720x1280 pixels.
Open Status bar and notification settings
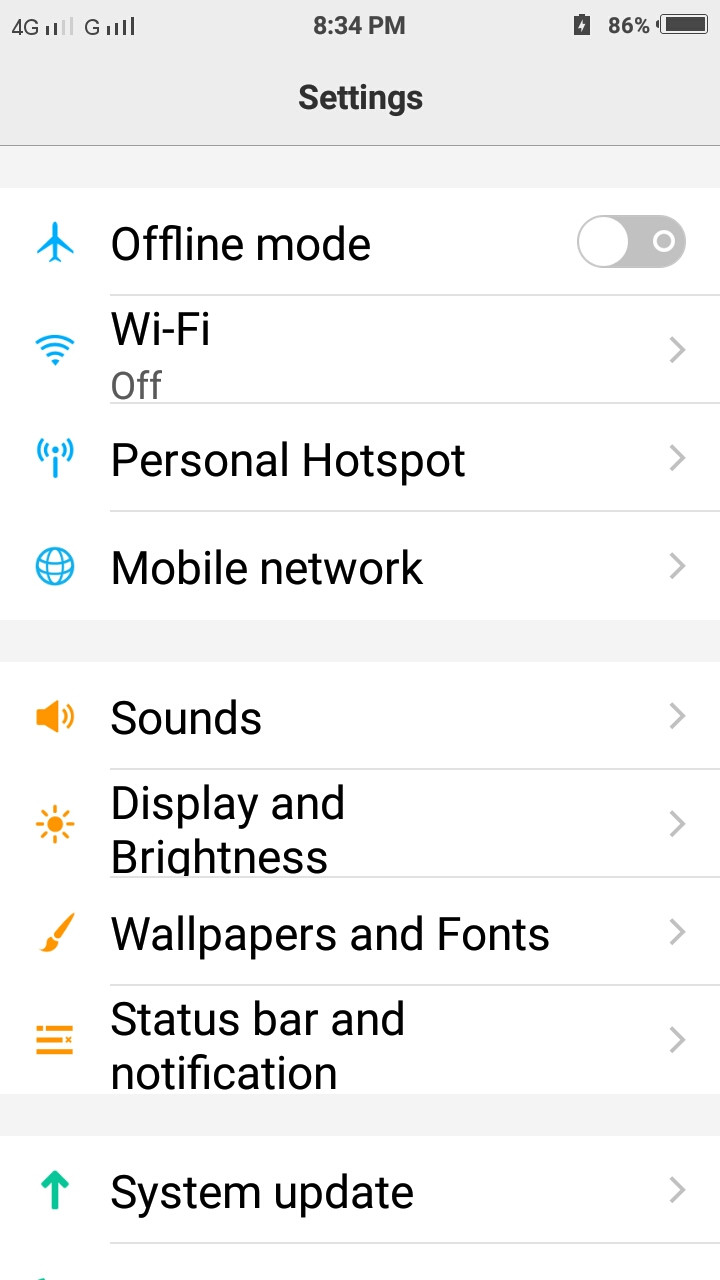(360, 1041)
